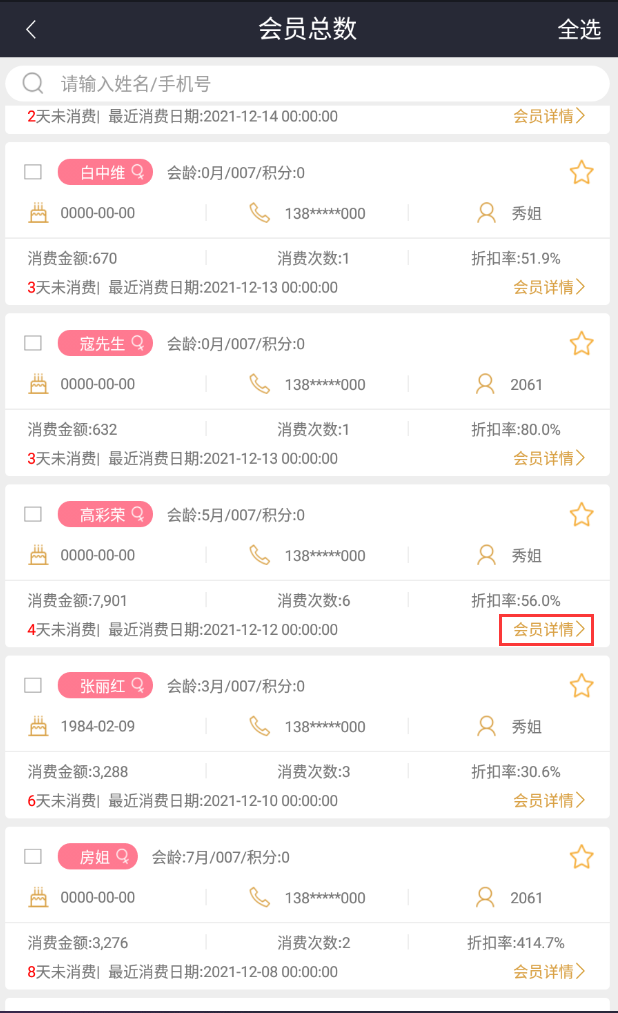The image size is (618, 1013).
Task: Mark 高彩荣 with the star
Action: 581,515
